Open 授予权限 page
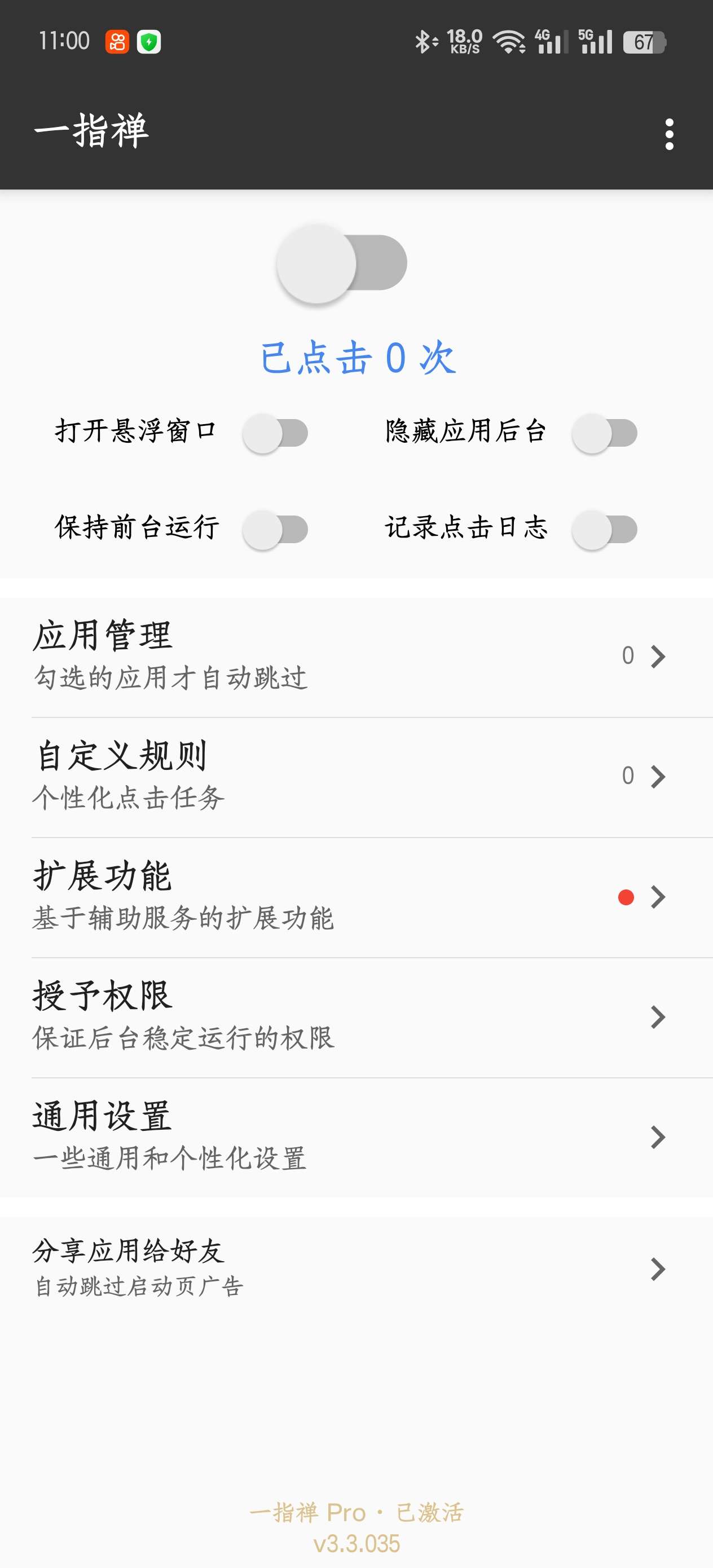 point(356,1016)
